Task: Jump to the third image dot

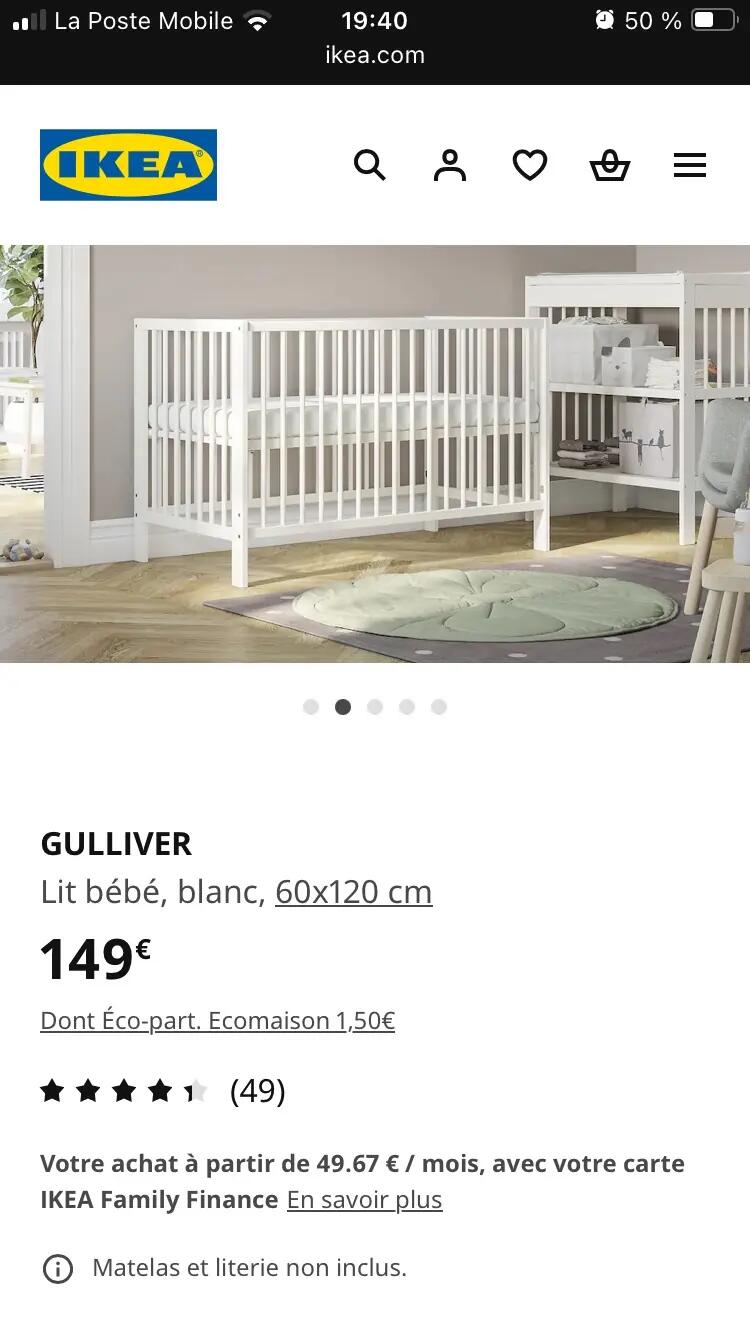Action: [375, 707]
